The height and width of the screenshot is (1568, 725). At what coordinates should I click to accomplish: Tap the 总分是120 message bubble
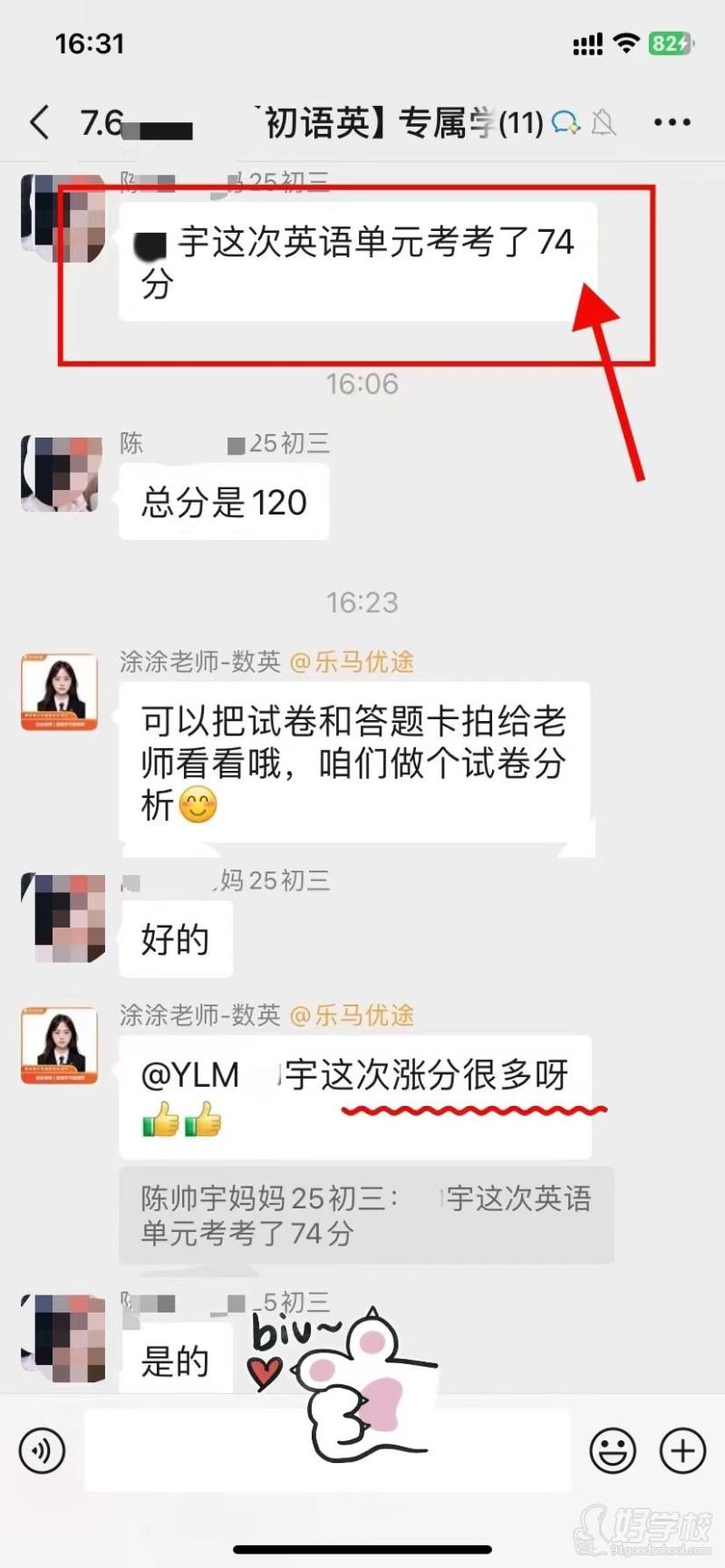click(223, 503)
